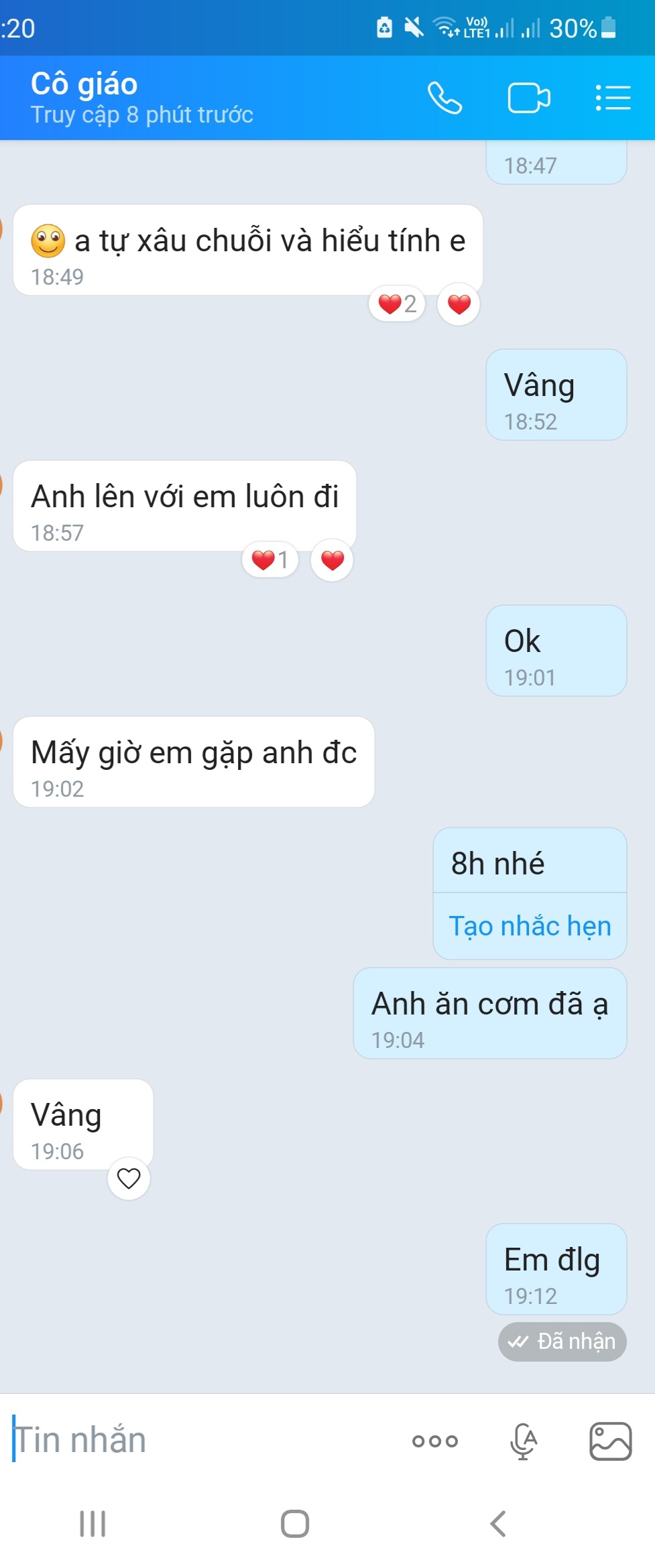The image size is (655, 1568).
Task: Add a heart to Anh lên với em message
Action: tap(332, 560)
